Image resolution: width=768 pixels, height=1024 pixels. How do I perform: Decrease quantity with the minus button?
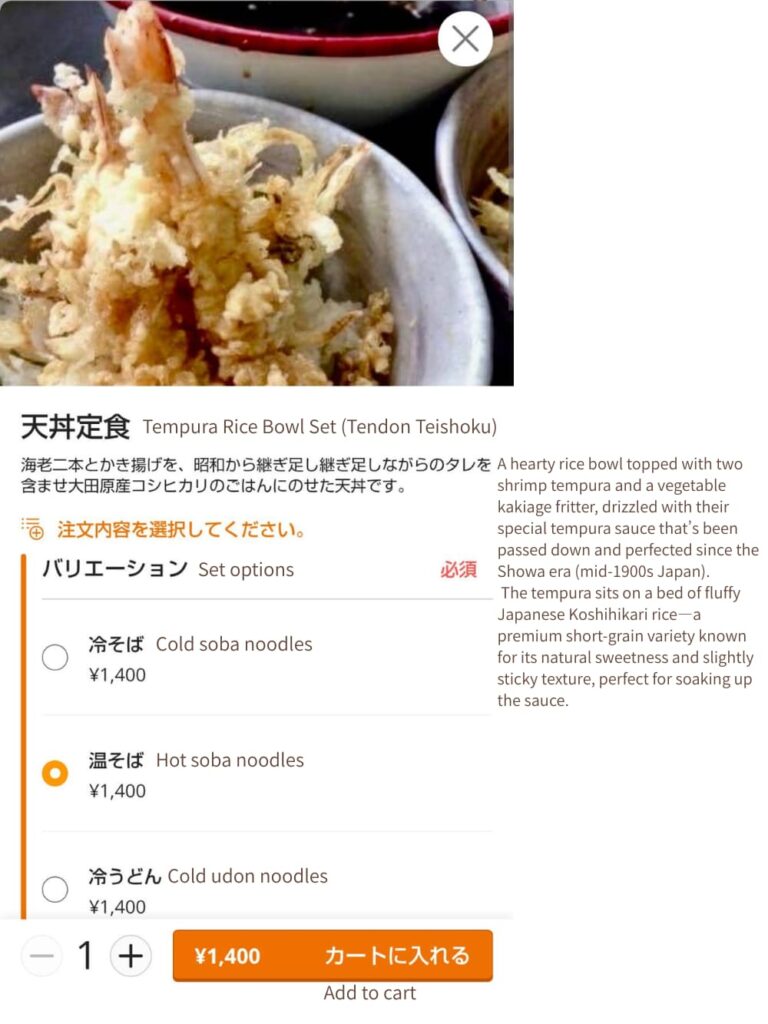pyautogui.click(x=41, y=956)
